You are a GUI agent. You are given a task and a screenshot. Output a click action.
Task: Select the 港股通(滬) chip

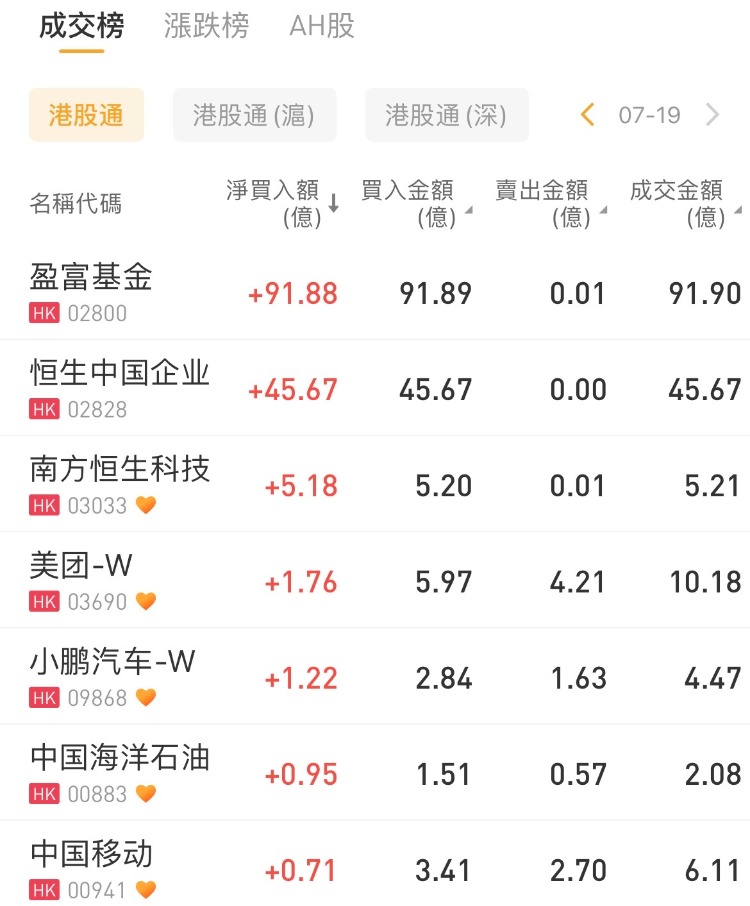(x=254, y=115)
